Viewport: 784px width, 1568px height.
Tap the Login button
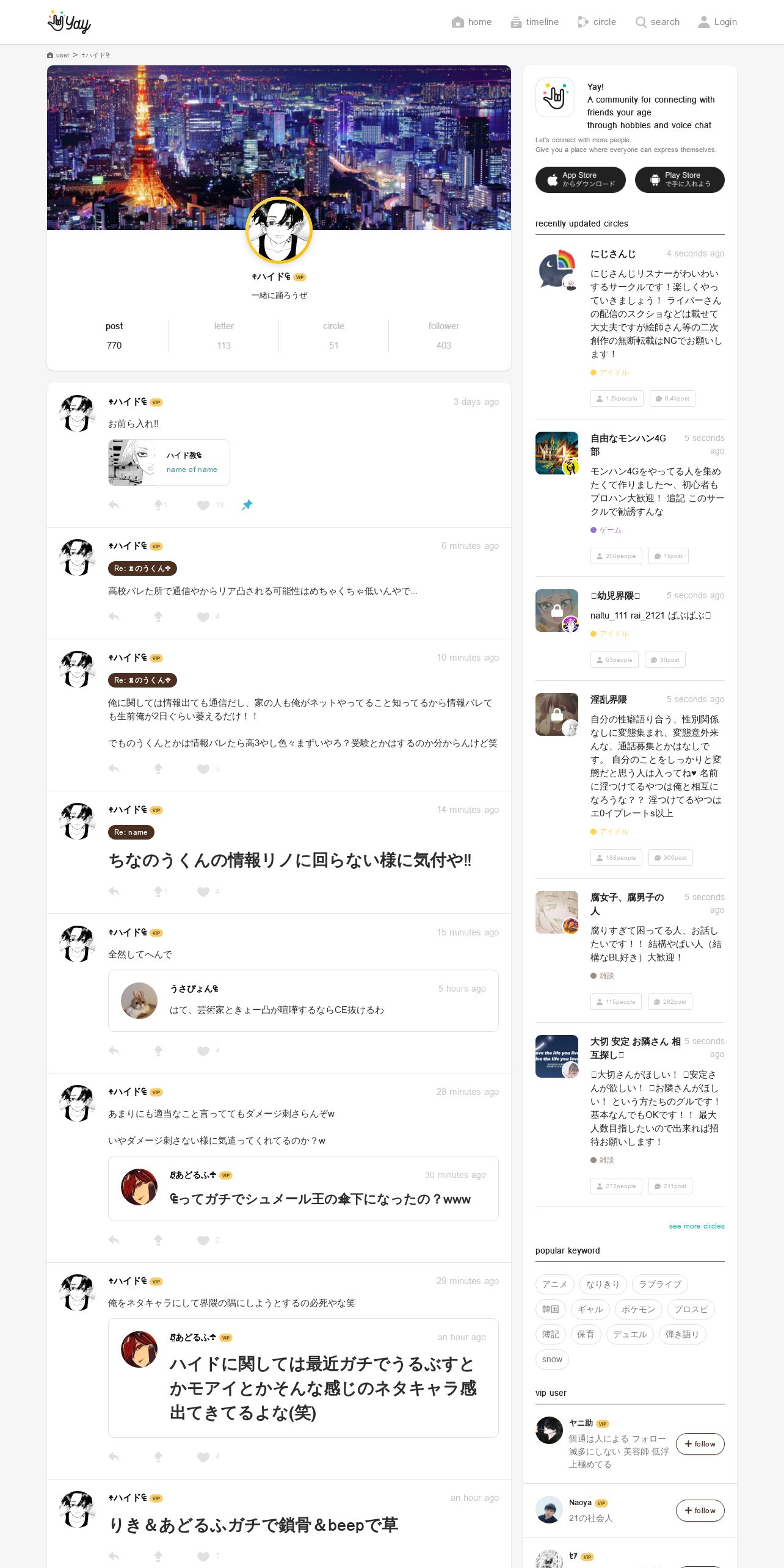(717, 22)
